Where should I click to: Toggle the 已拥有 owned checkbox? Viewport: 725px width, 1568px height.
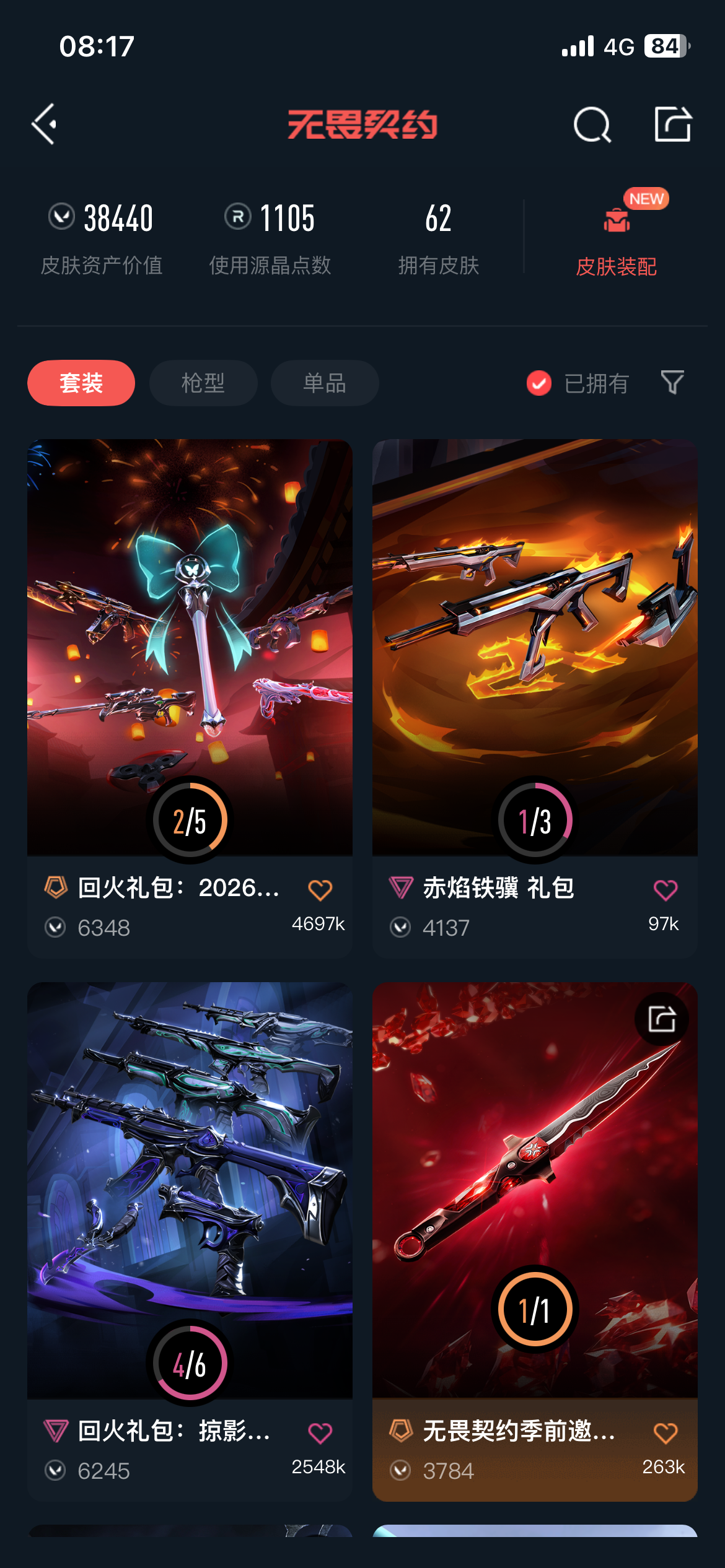tap(539, 383)
